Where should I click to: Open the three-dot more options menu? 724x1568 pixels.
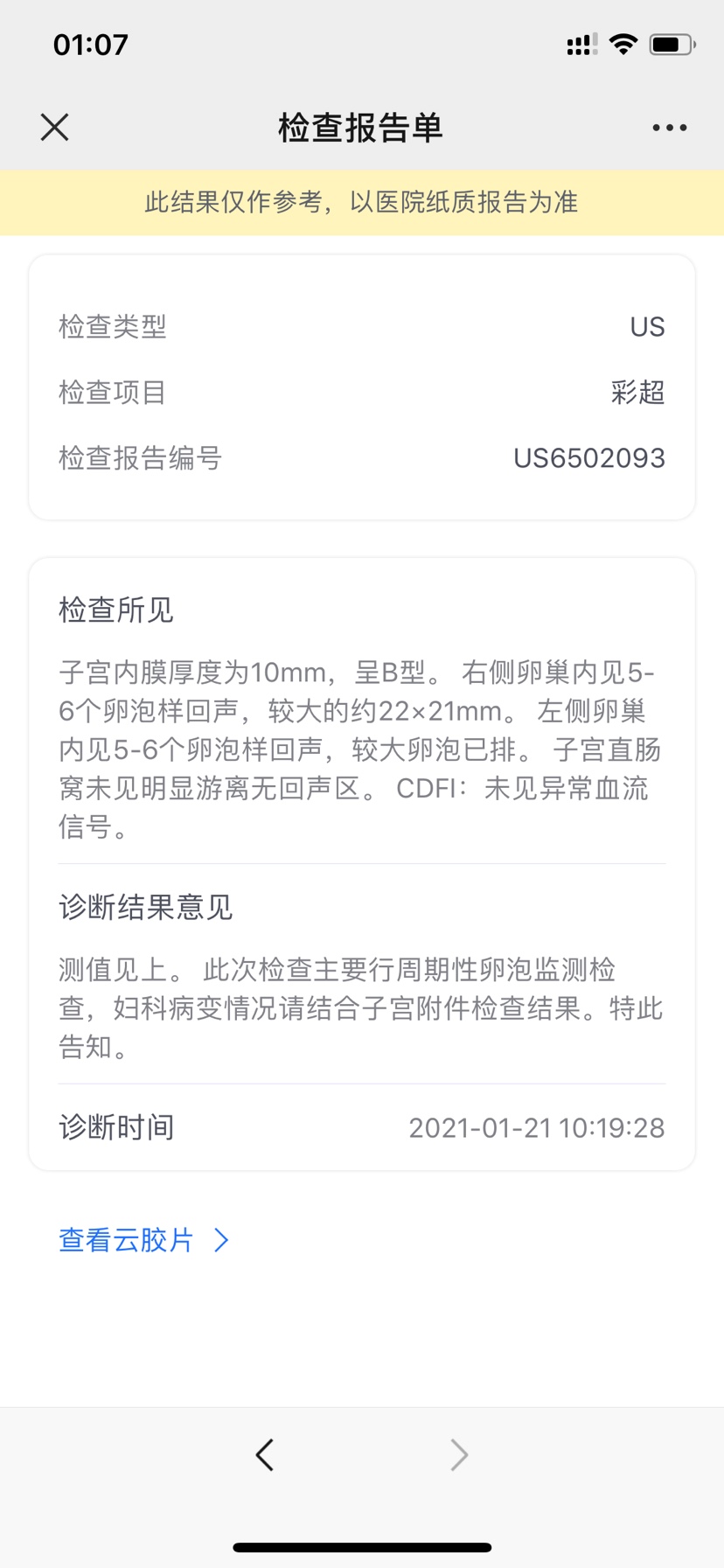point(669,128)
